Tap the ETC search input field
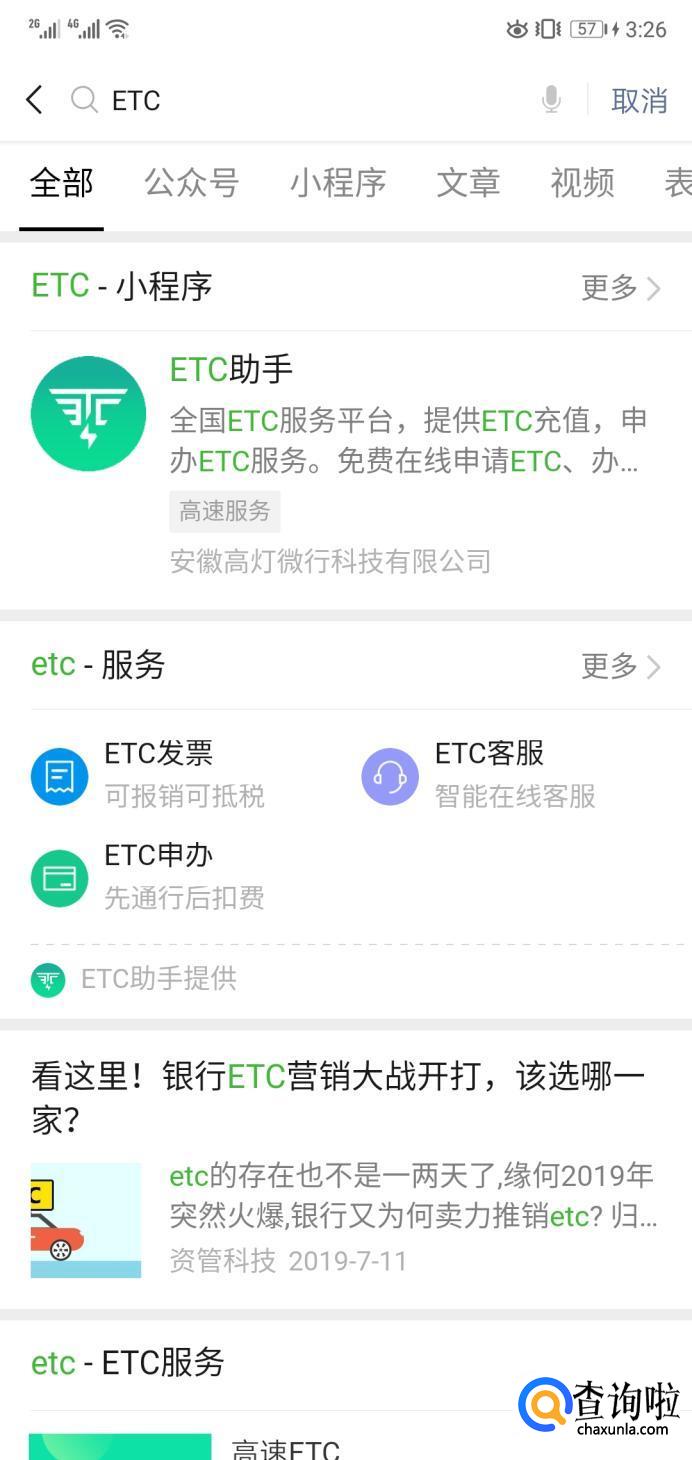The image size is (692, 1460). pos(300,100)
